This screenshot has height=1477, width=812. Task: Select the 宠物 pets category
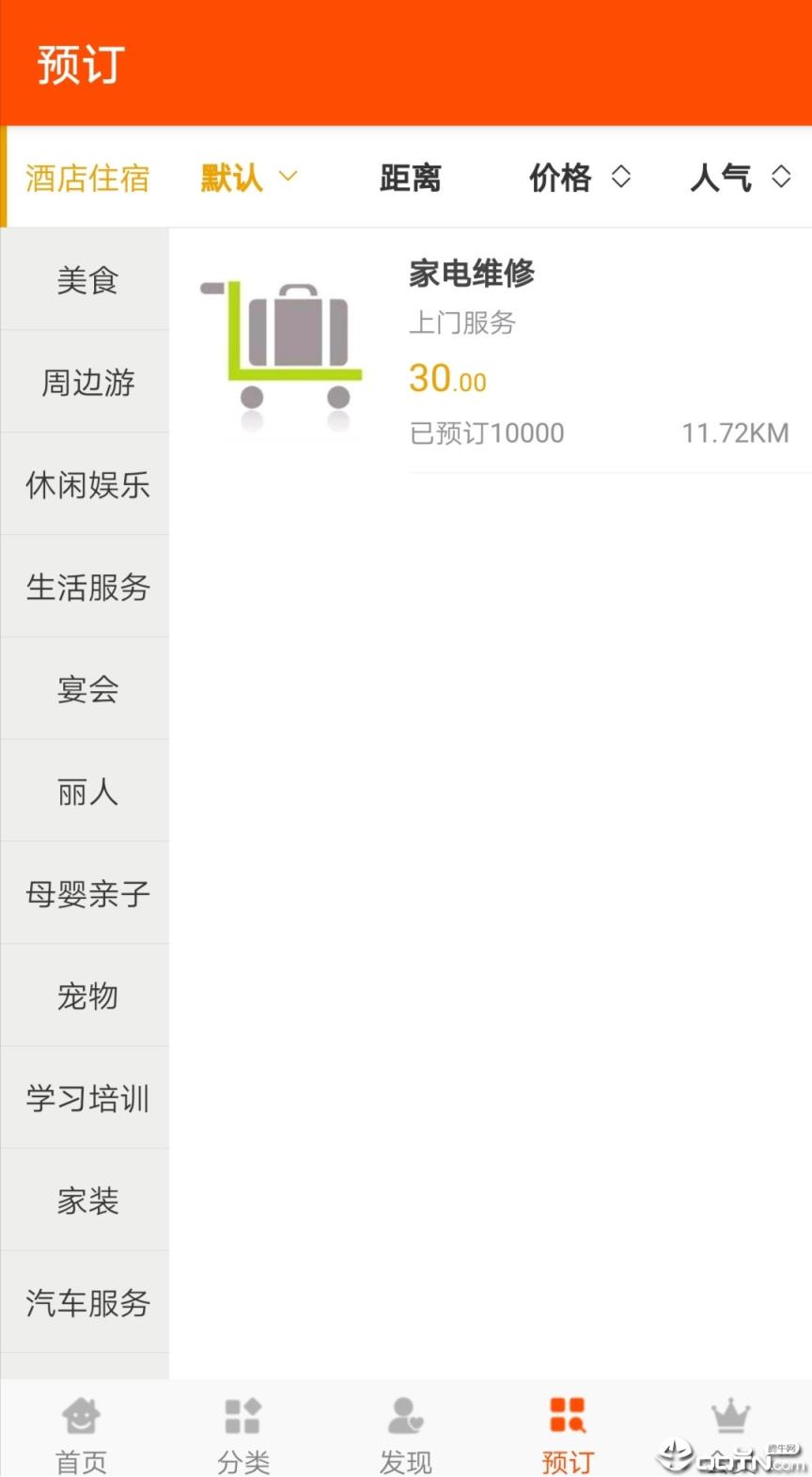tap(87, 996)
